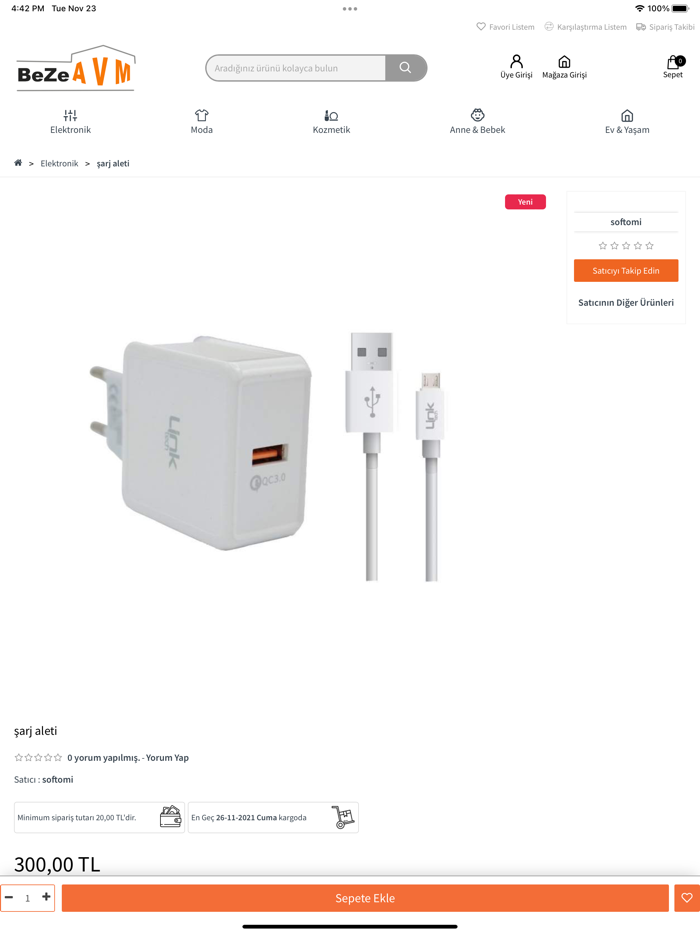Select the Ev & Yaşam category
Viewport: 700px width, 934px height.
(627, 122)
